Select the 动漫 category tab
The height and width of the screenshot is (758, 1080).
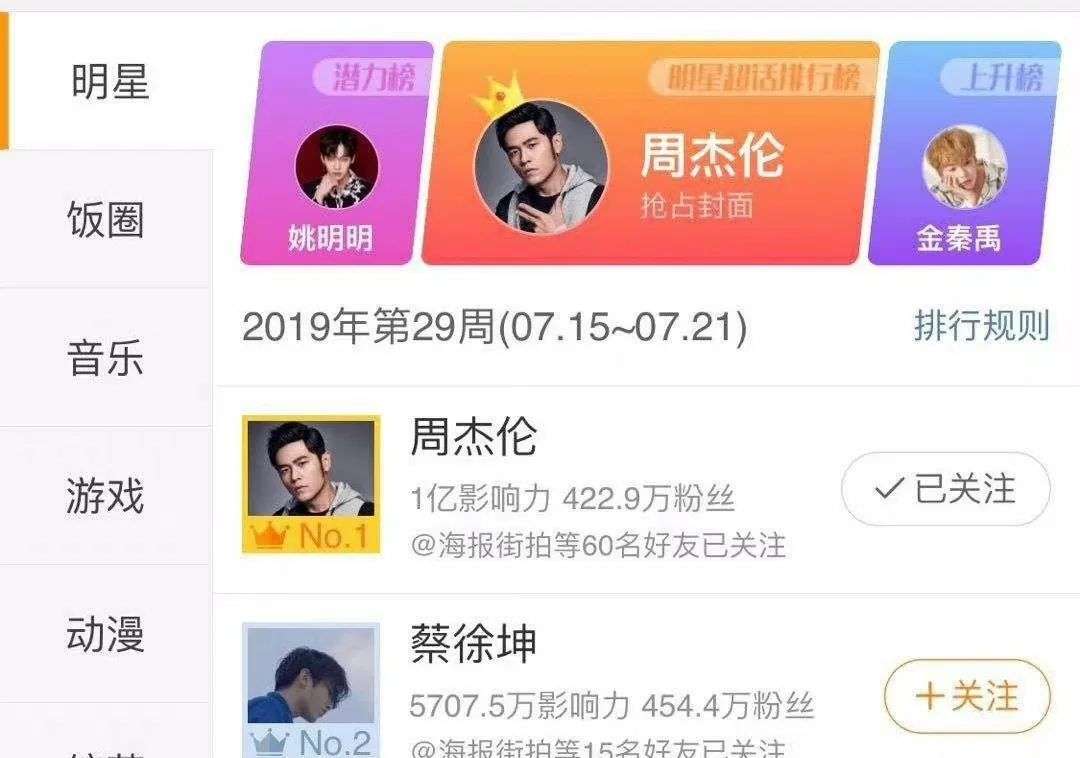pos(106,635)
